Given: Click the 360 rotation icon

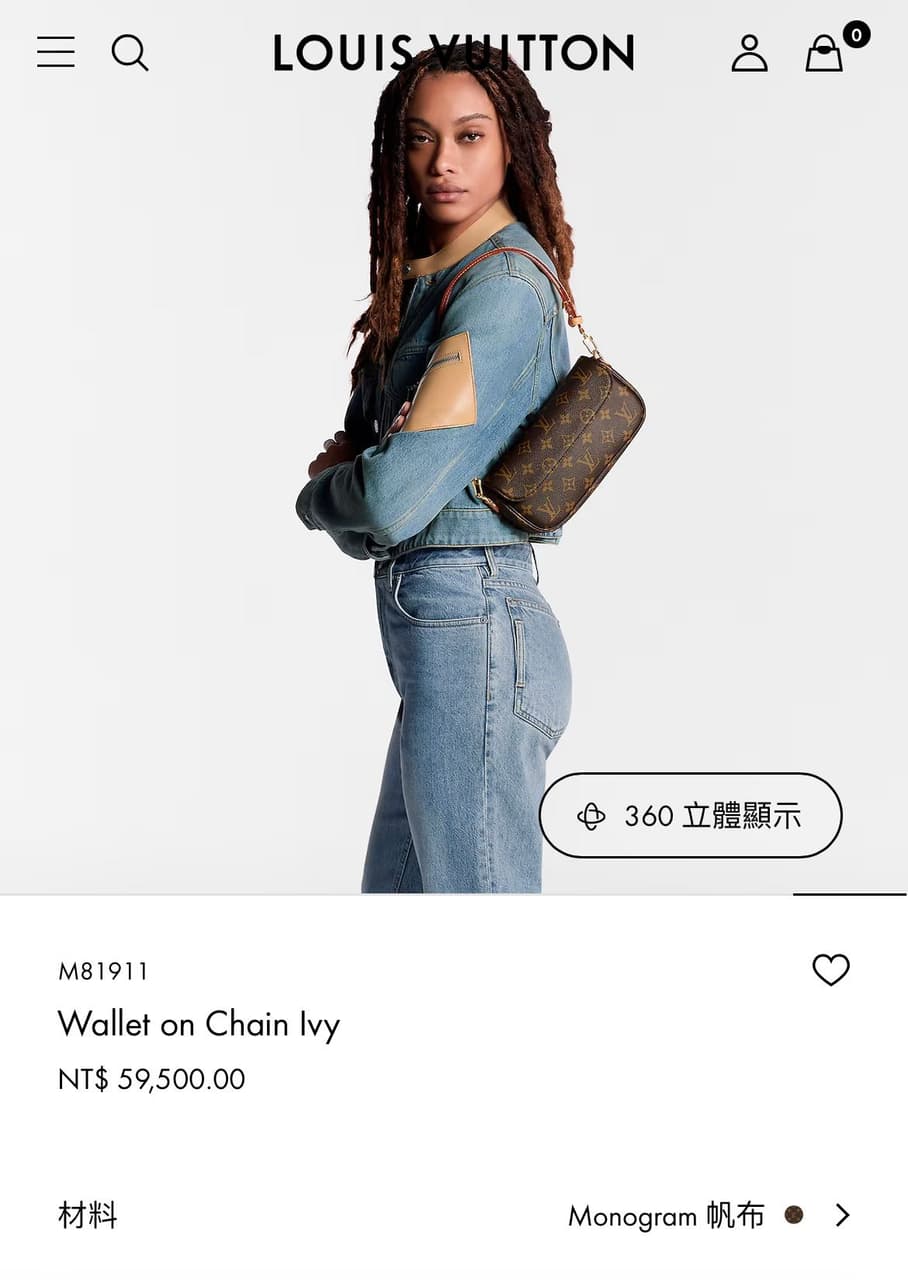Looking at the screenshot, I should 594,816.
